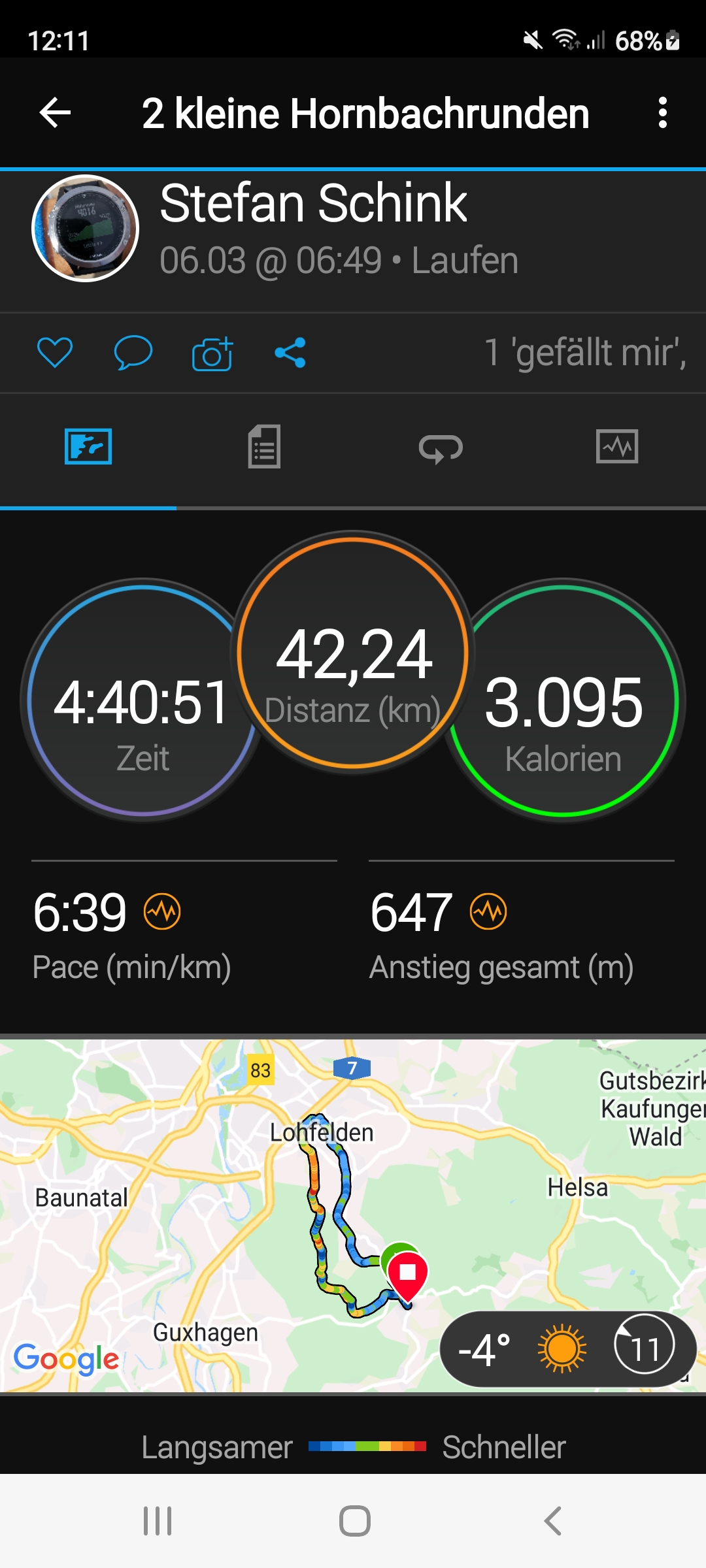The width and height of the screenshot is (706, 1568).
Task: Open recent apps from the navigation bar
Action: pyautogui.click(x=158, y=1521)
